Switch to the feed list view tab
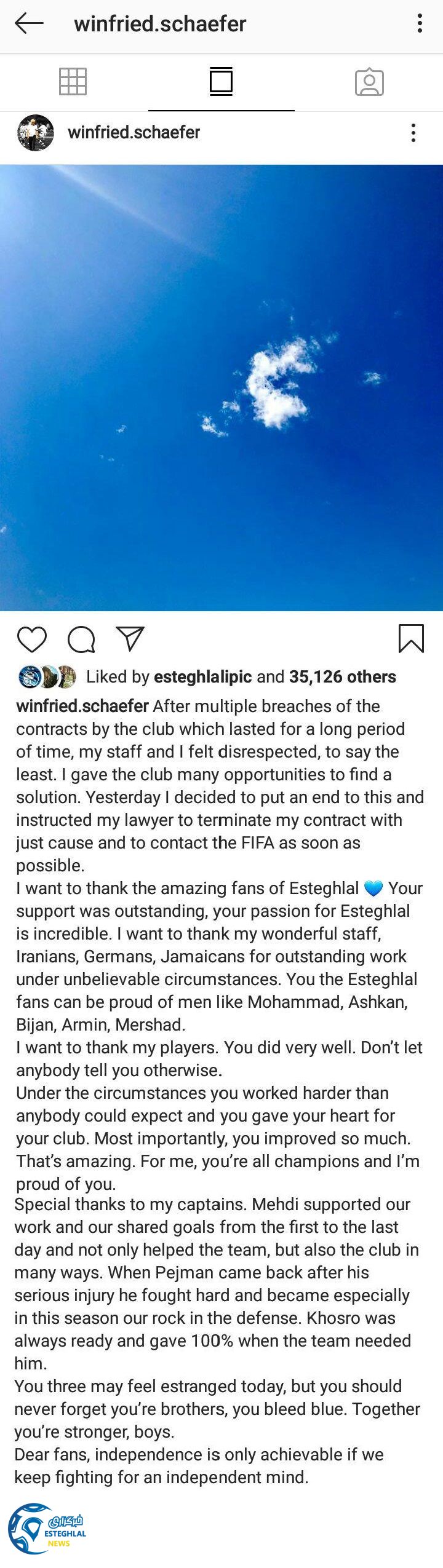 [x=221, y=81]
